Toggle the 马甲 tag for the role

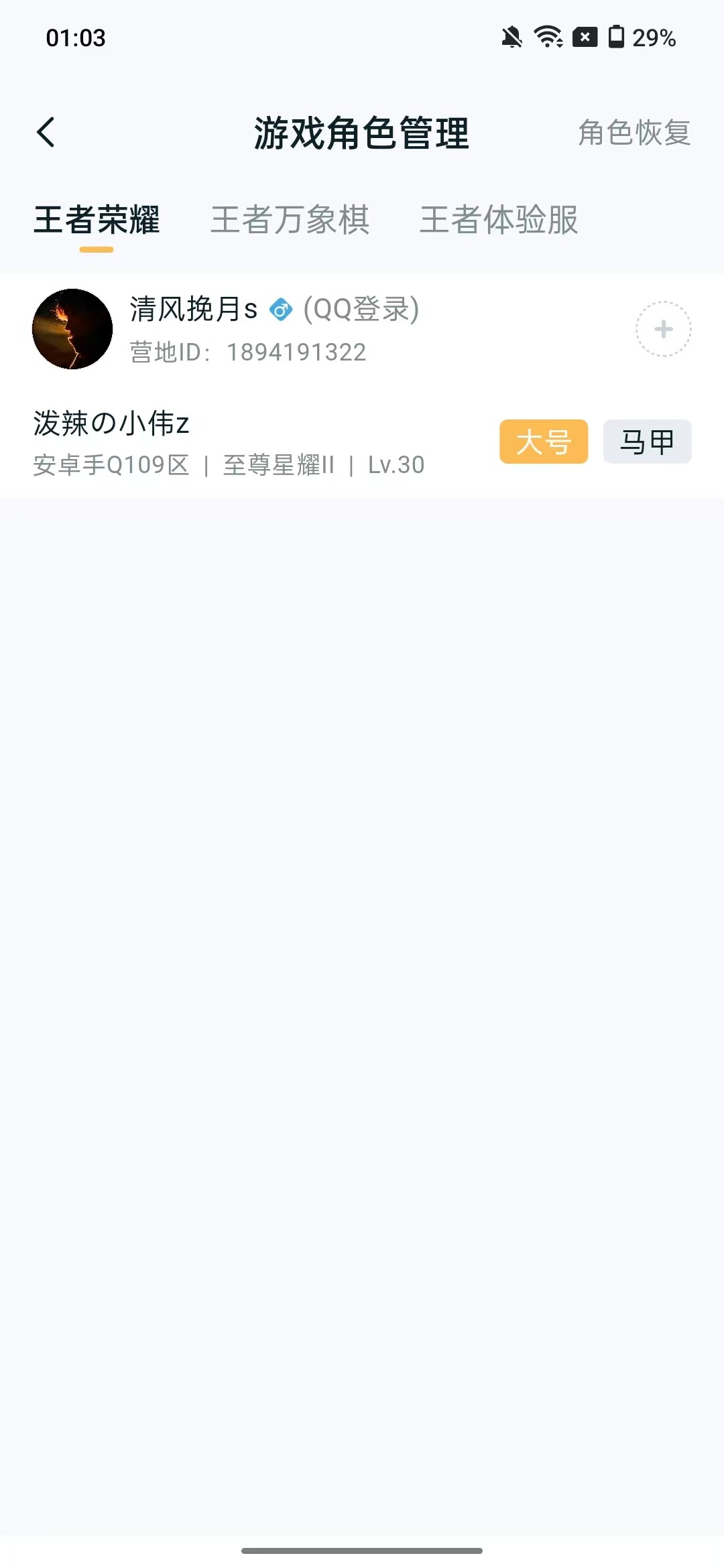(647, 442)
